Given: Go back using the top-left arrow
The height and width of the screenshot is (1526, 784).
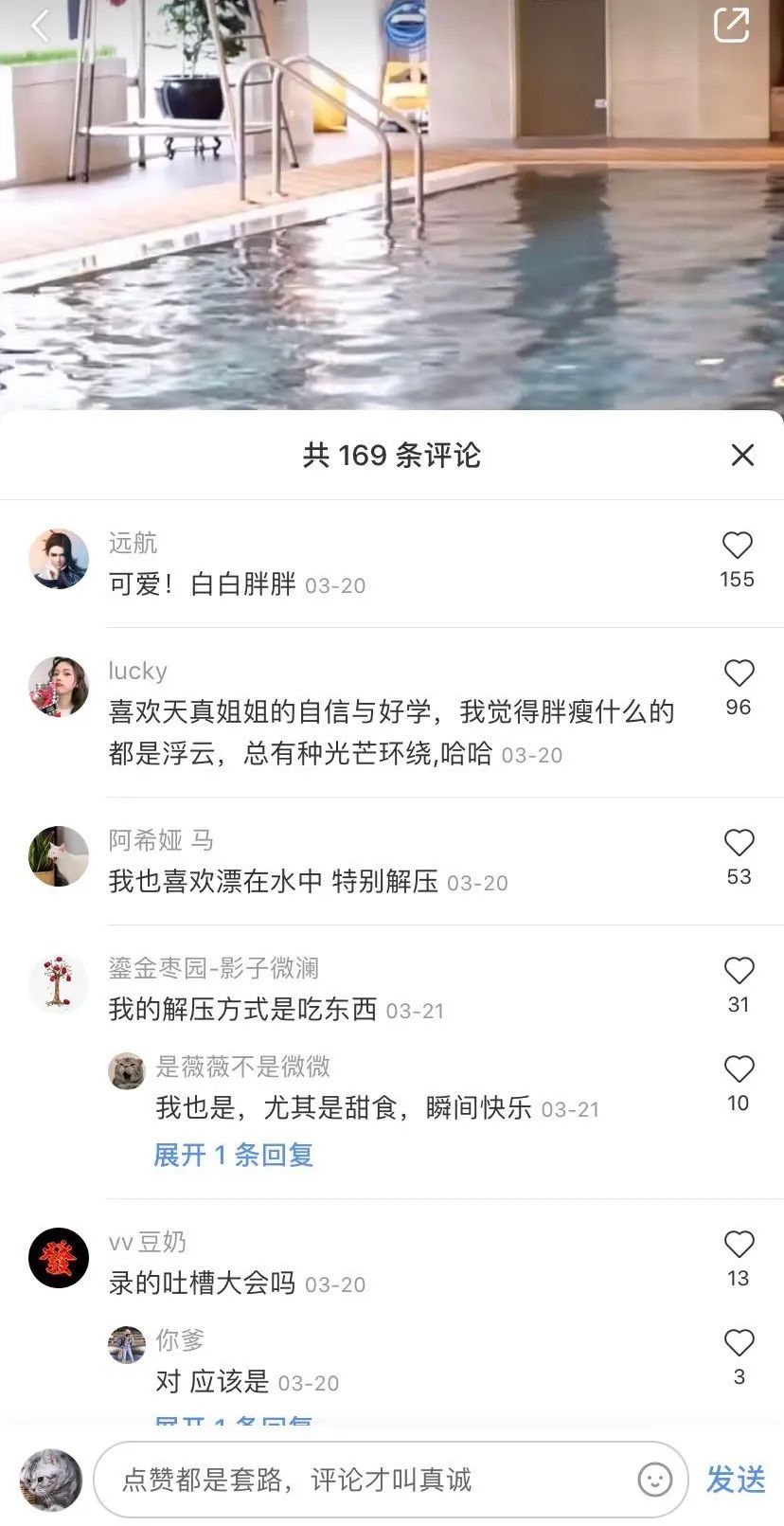Looking at the screenshot, I should click(x=41, y=26).
